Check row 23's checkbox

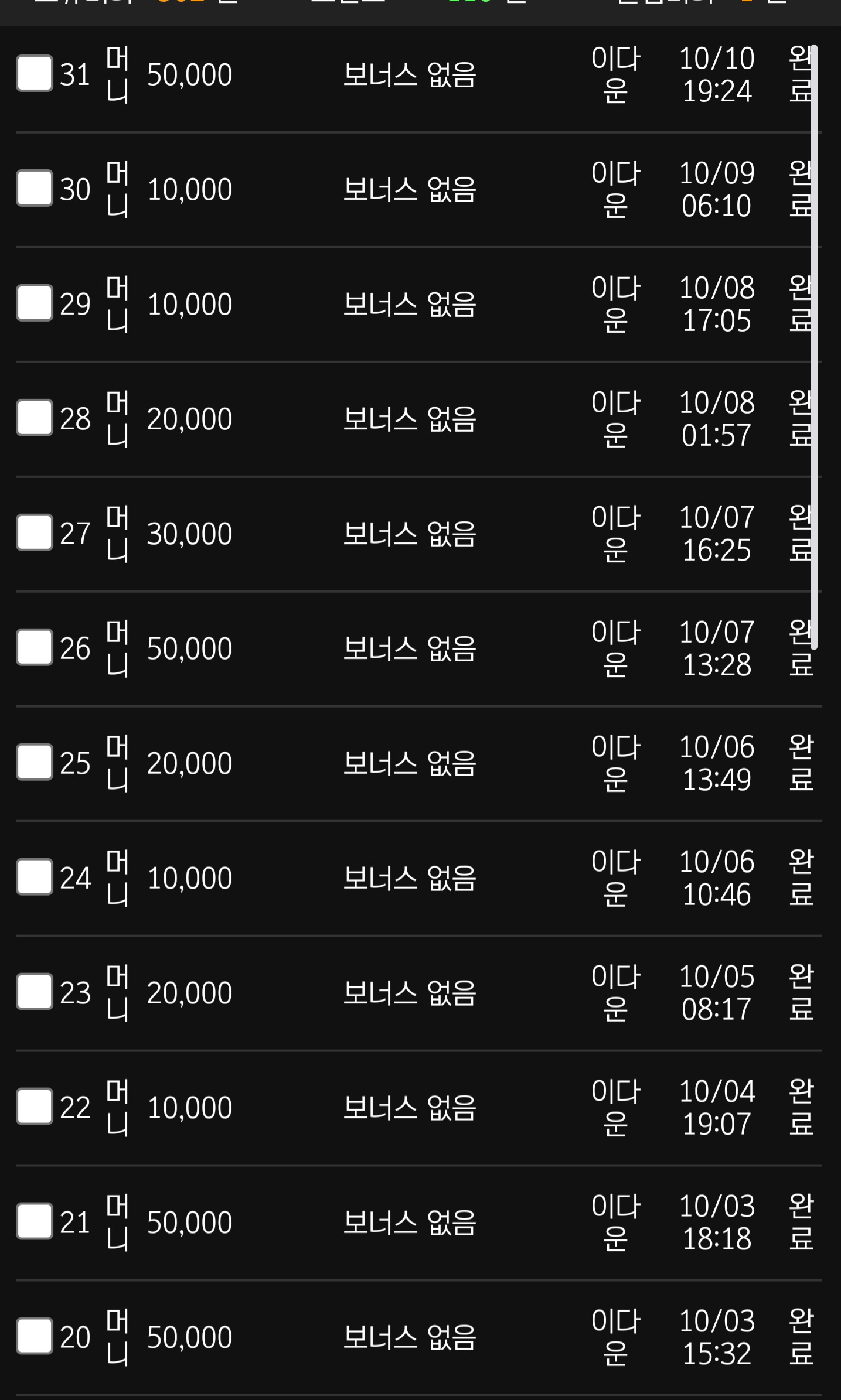click(35, 992)
